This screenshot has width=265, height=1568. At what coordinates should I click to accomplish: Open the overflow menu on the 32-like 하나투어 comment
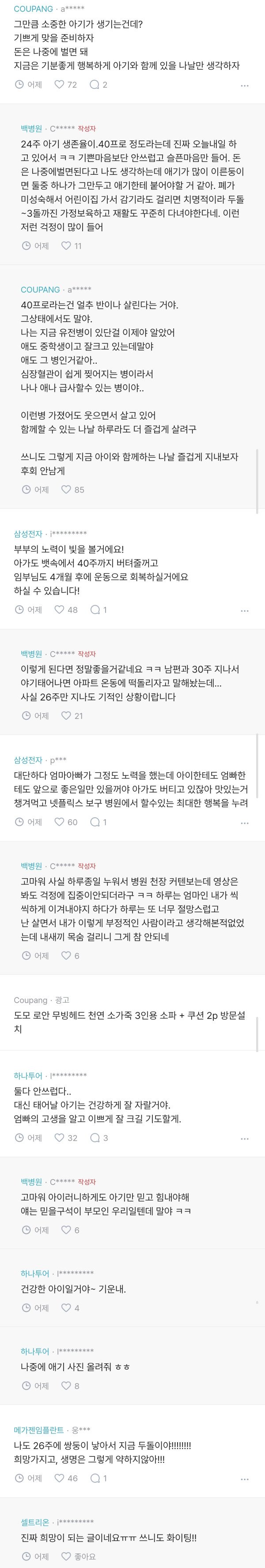click(x=244, y=1139)
